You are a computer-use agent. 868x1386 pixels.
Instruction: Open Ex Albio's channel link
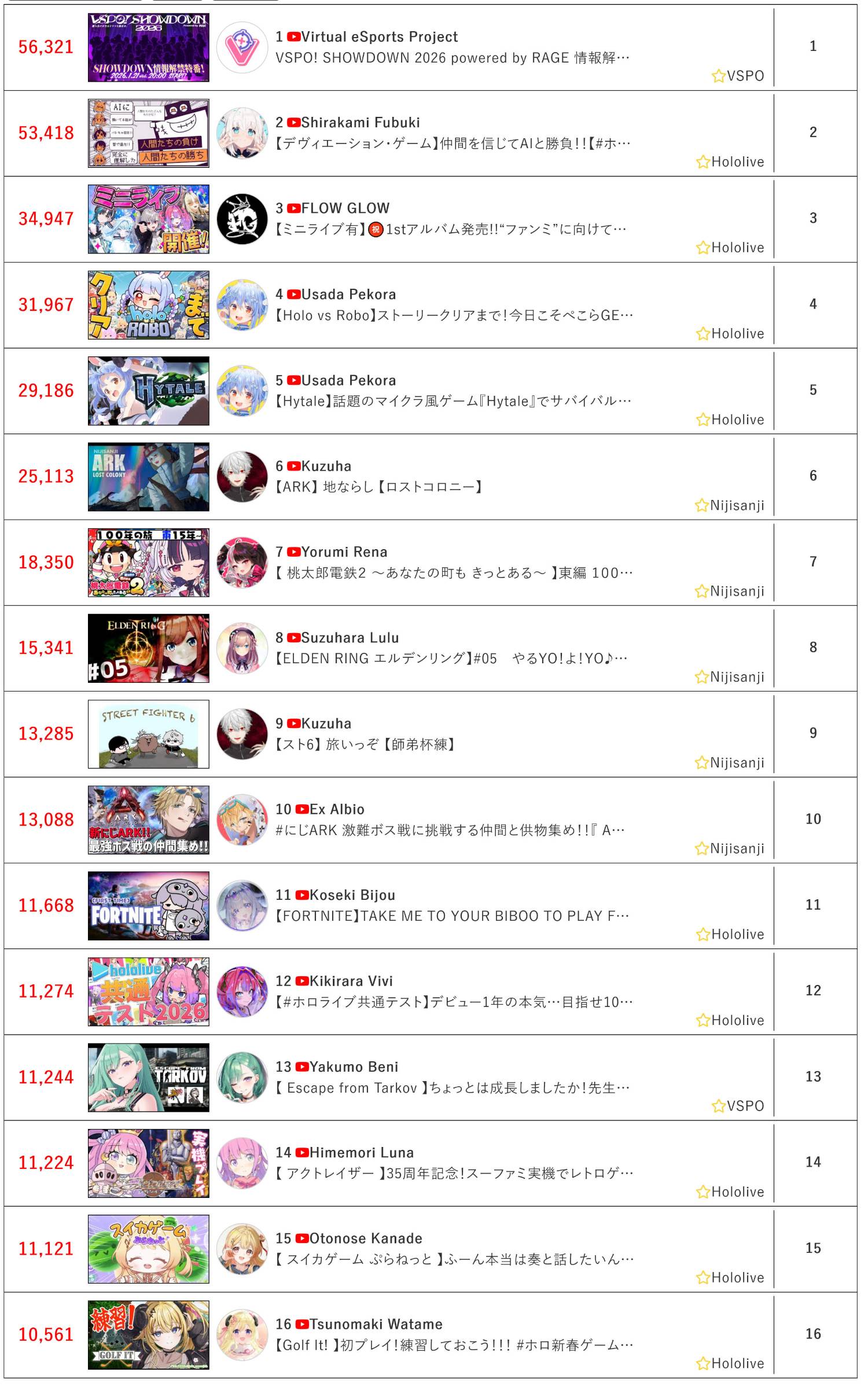pos(337,809)
